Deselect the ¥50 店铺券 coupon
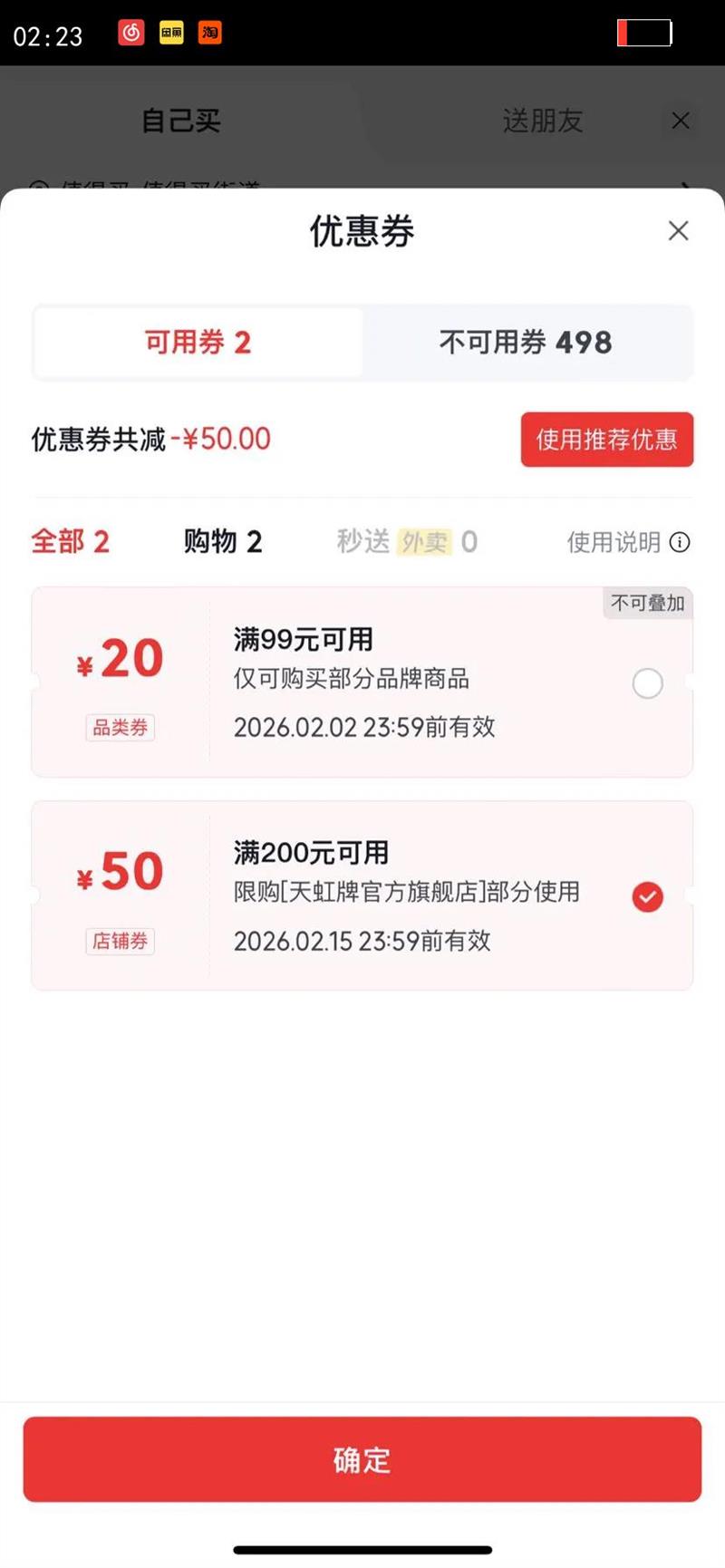Viewport: 725px width, 1568px height. pyautogui.click(x=647, y=897)
